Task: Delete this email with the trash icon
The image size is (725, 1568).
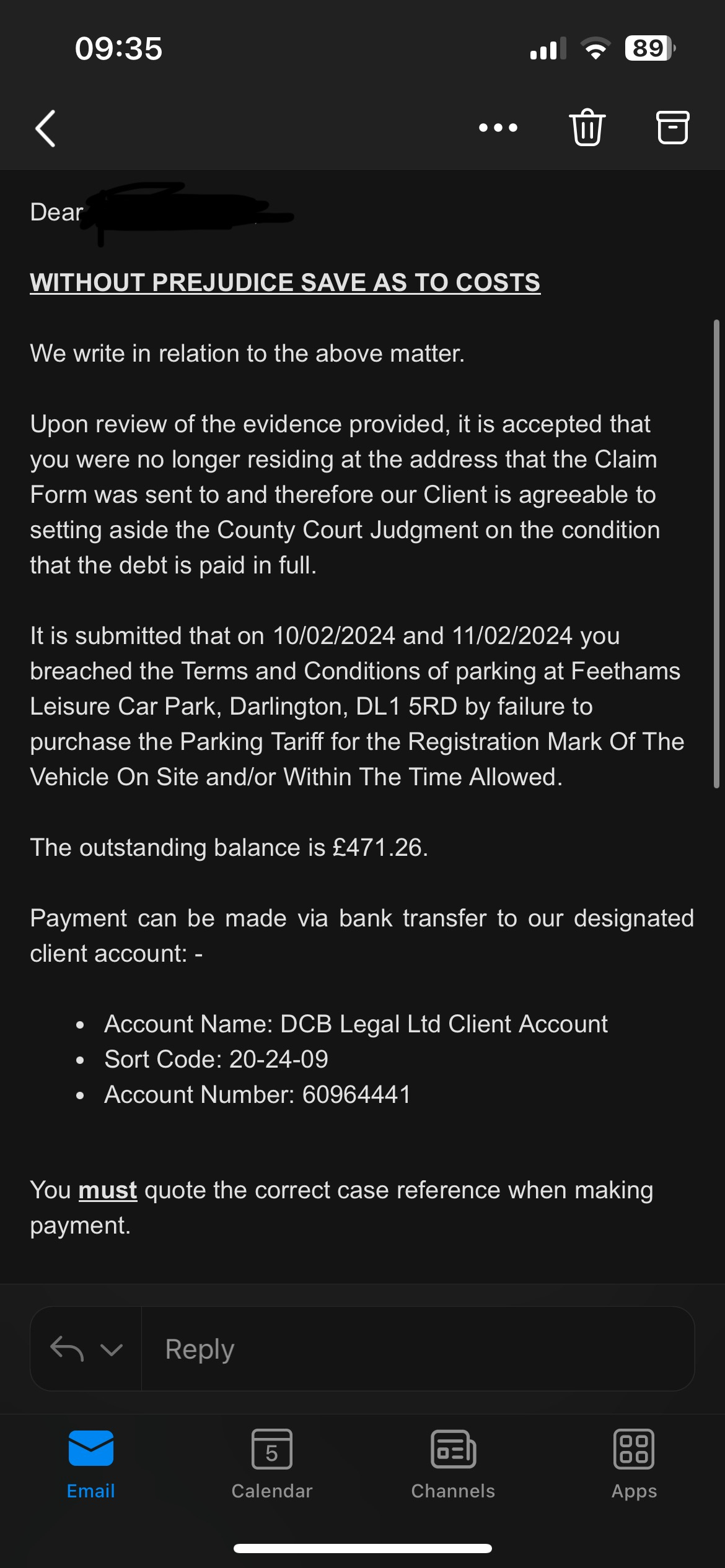Action: point(586,127)
